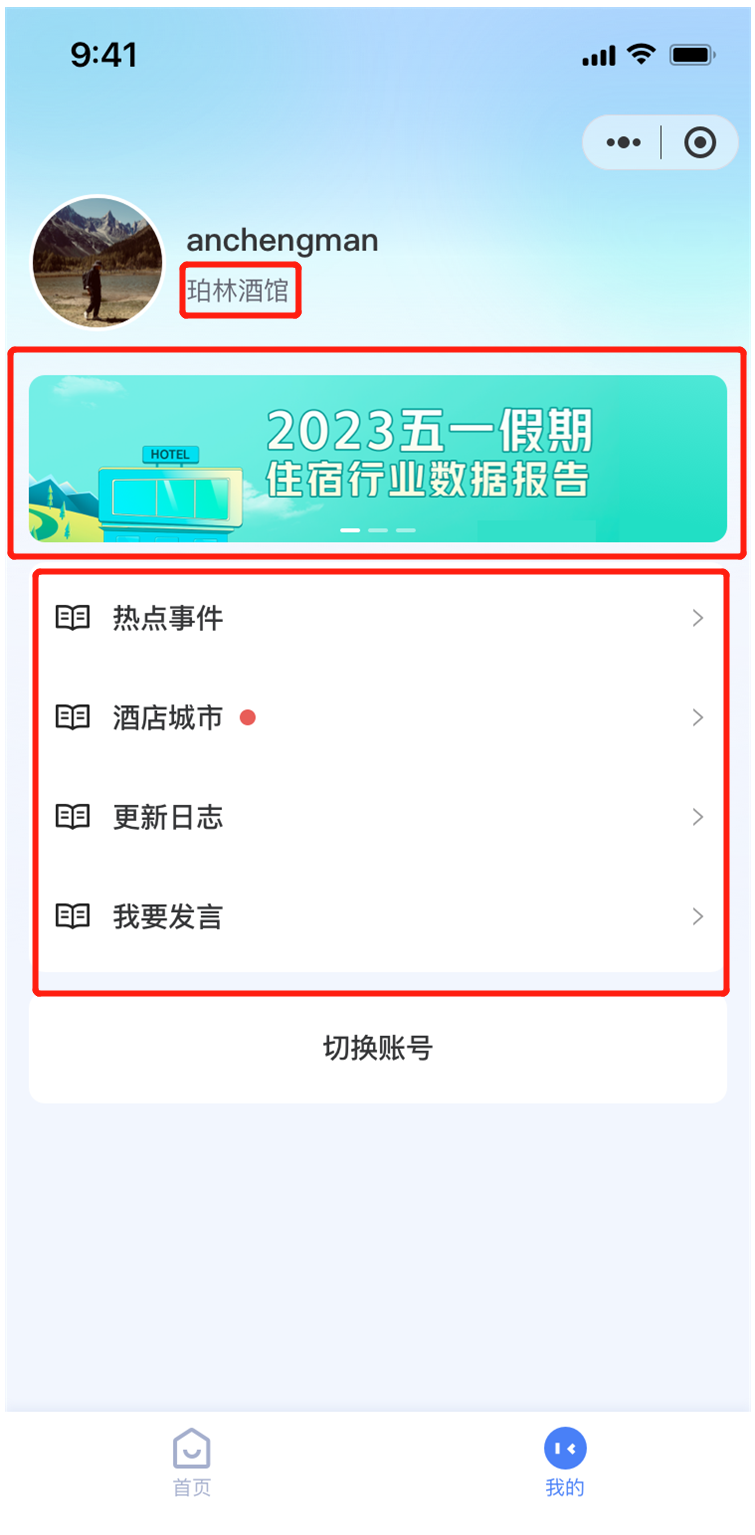Close the mini program via circle icon
The image size is (755, 1535).
(700, 143)
